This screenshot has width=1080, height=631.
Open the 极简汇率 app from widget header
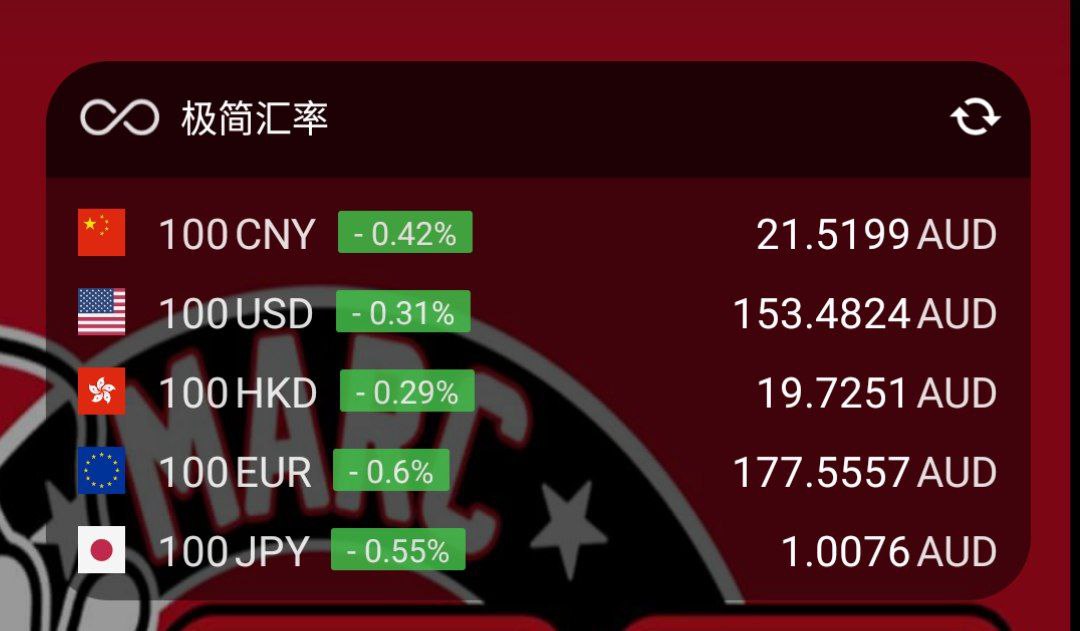point(205,119)
